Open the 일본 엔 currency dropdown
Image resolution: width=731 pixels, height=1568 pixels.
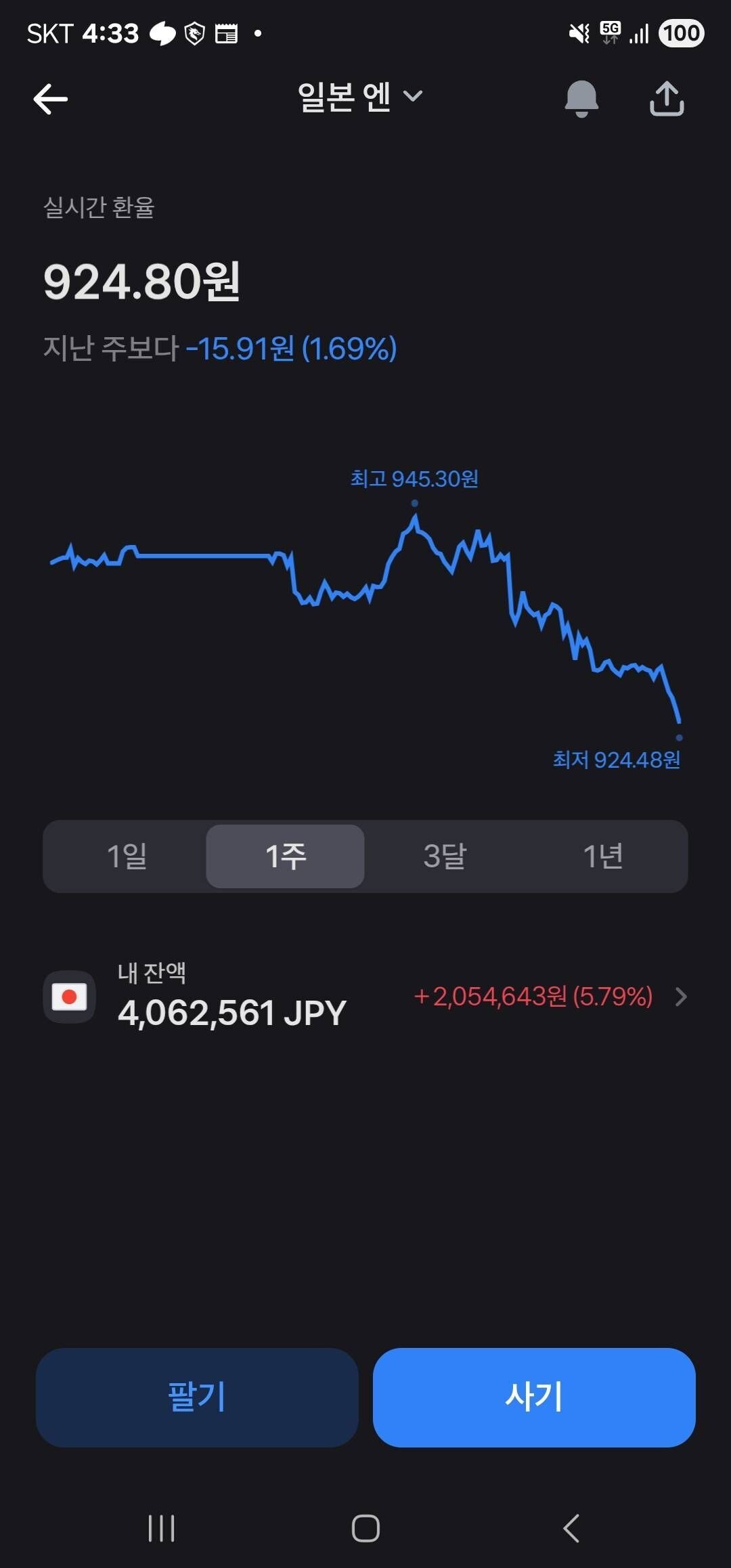pyautogui.click(x=359, y=97)
